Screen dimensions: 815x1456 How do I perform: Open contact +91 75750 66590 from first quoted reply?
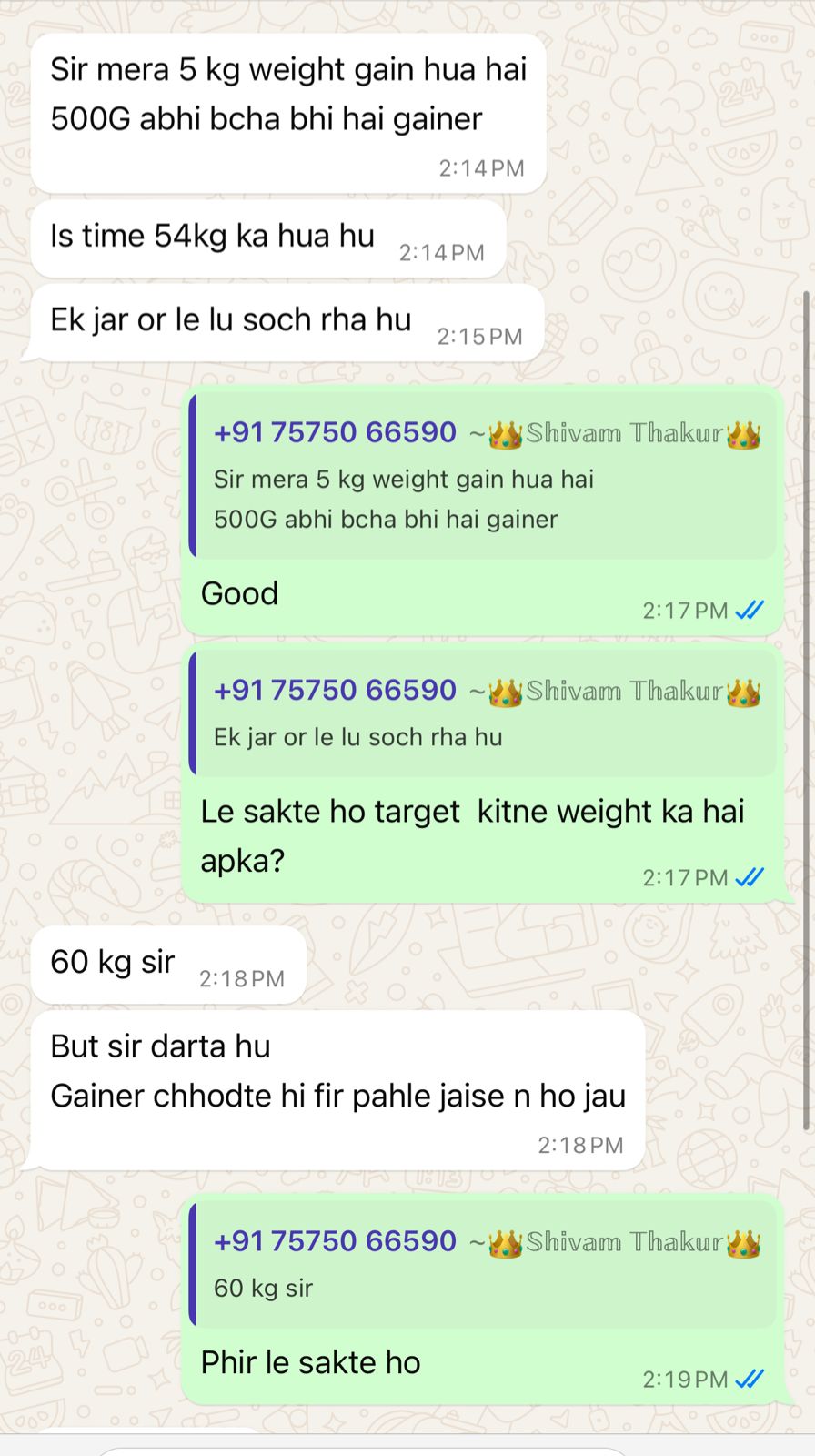point(334,432)
